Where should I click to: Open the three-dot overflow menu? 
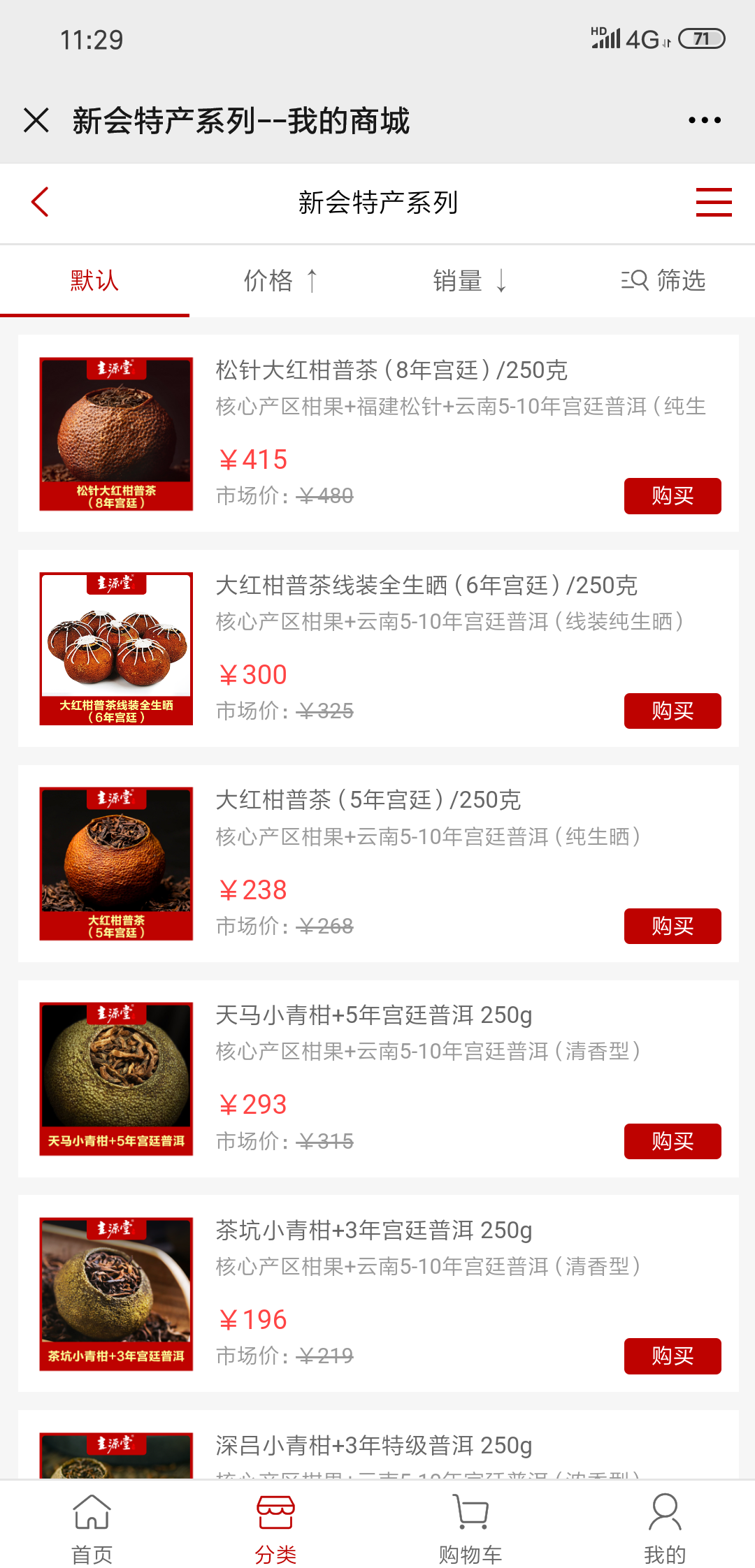(704, 120)
